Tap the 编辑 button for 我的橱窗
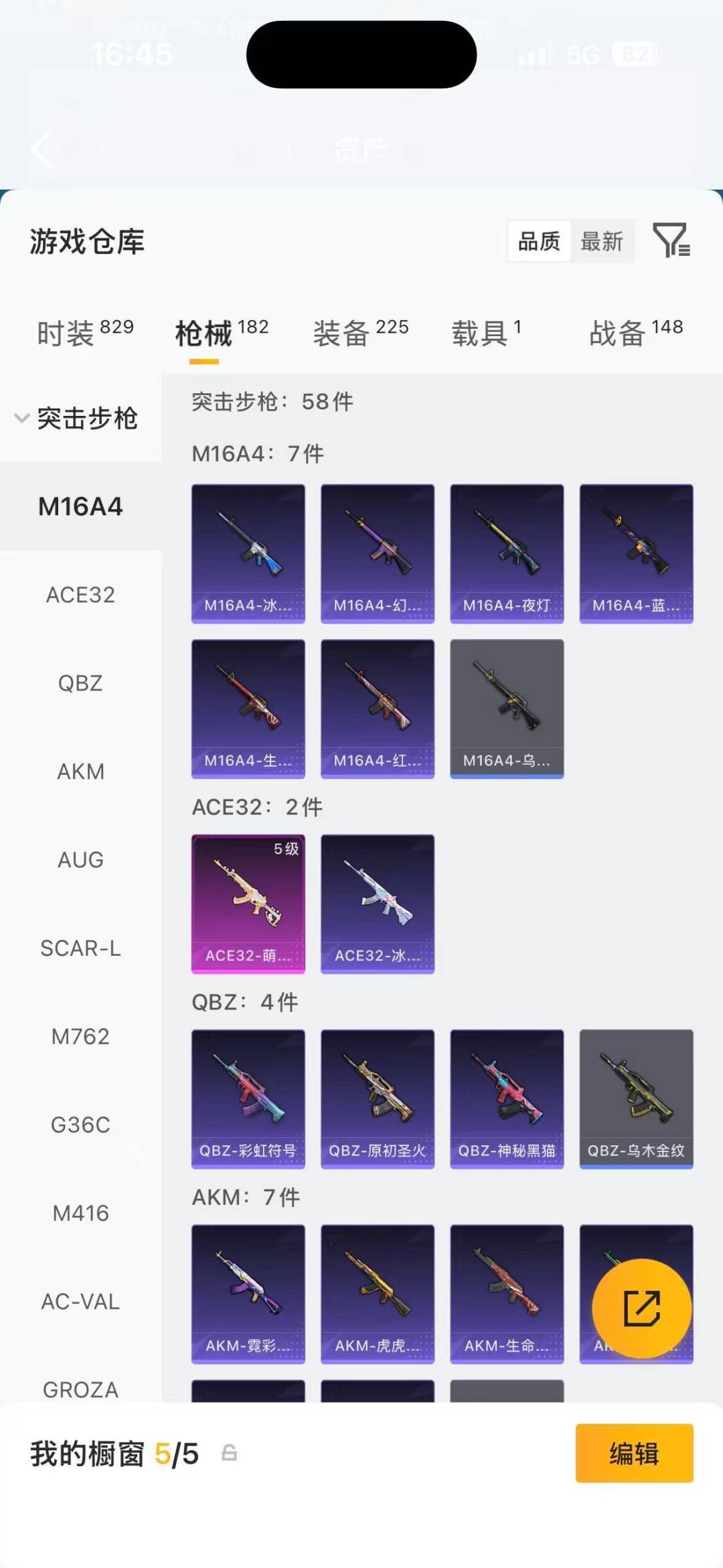This screenshot has width=723, height=1568. tap(634, 1453)
